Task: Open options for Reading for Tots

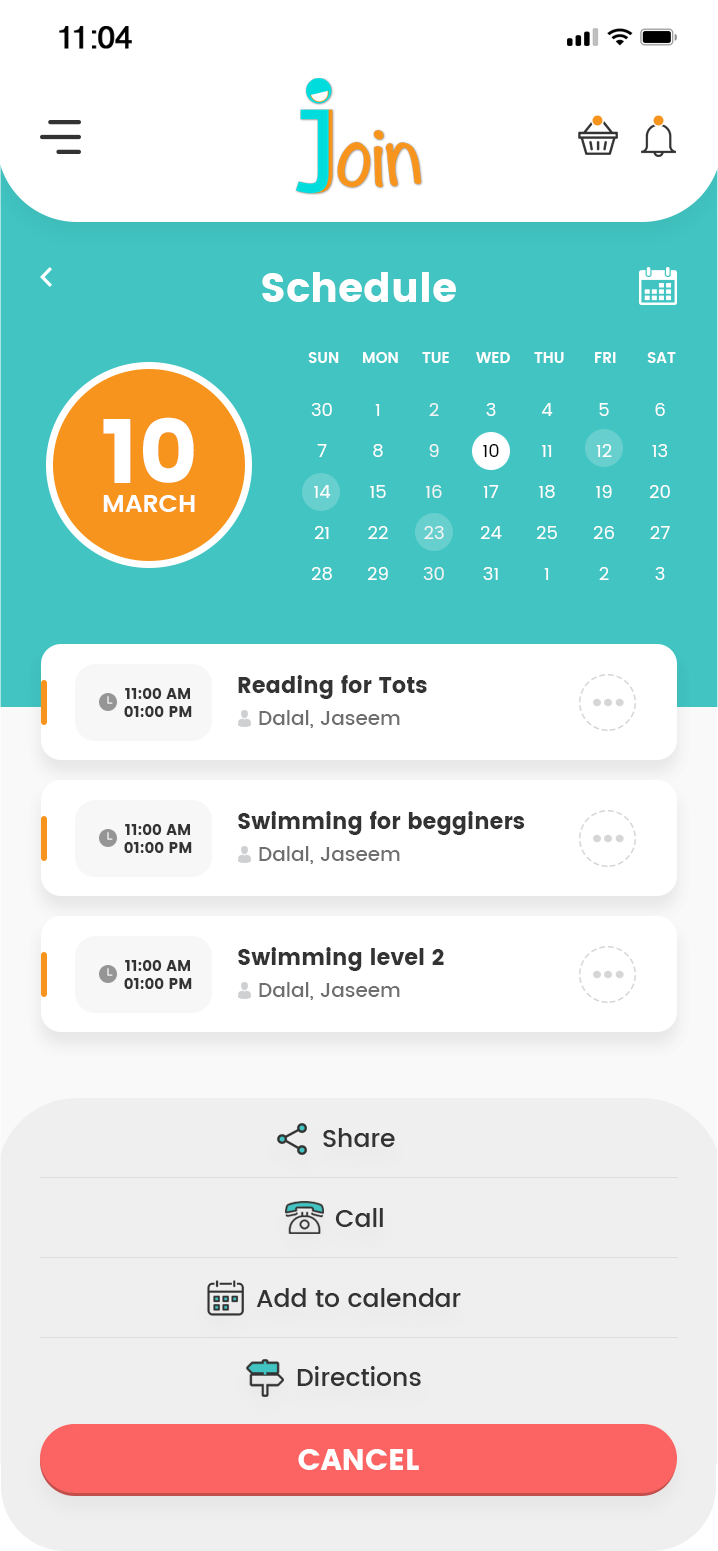Action: (607, 702)
